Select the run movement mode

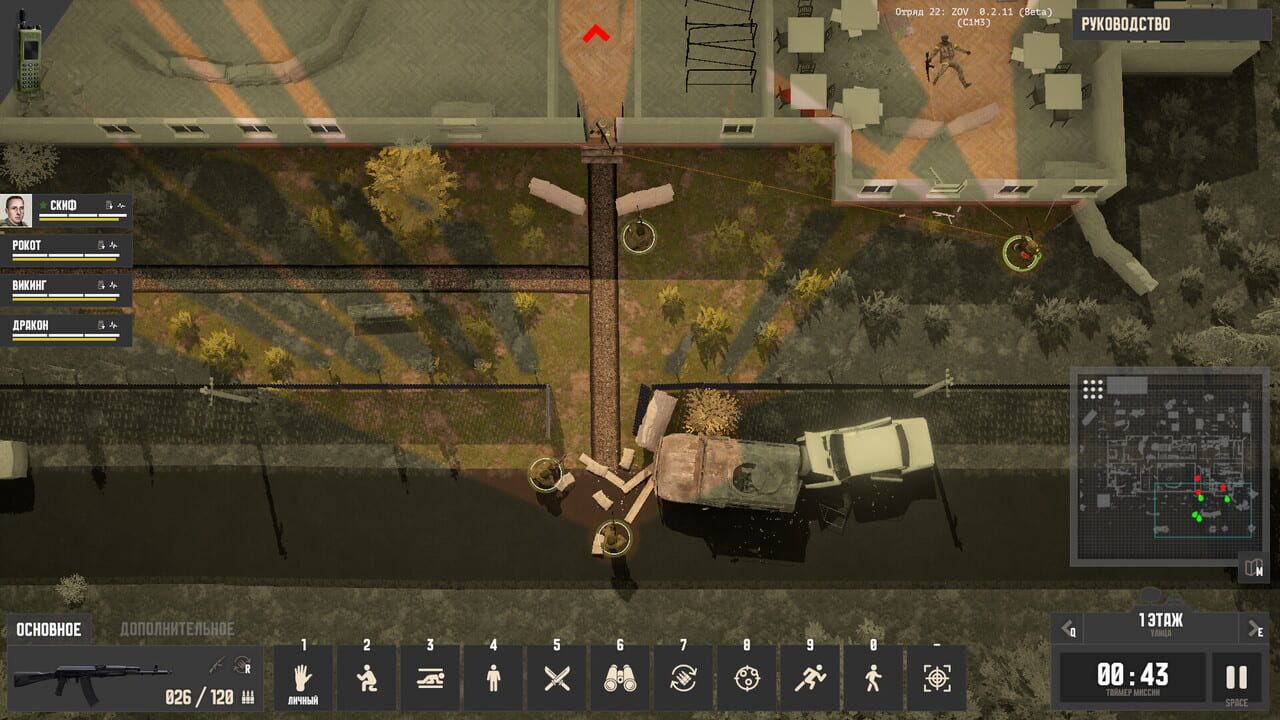tap(810, 678)
